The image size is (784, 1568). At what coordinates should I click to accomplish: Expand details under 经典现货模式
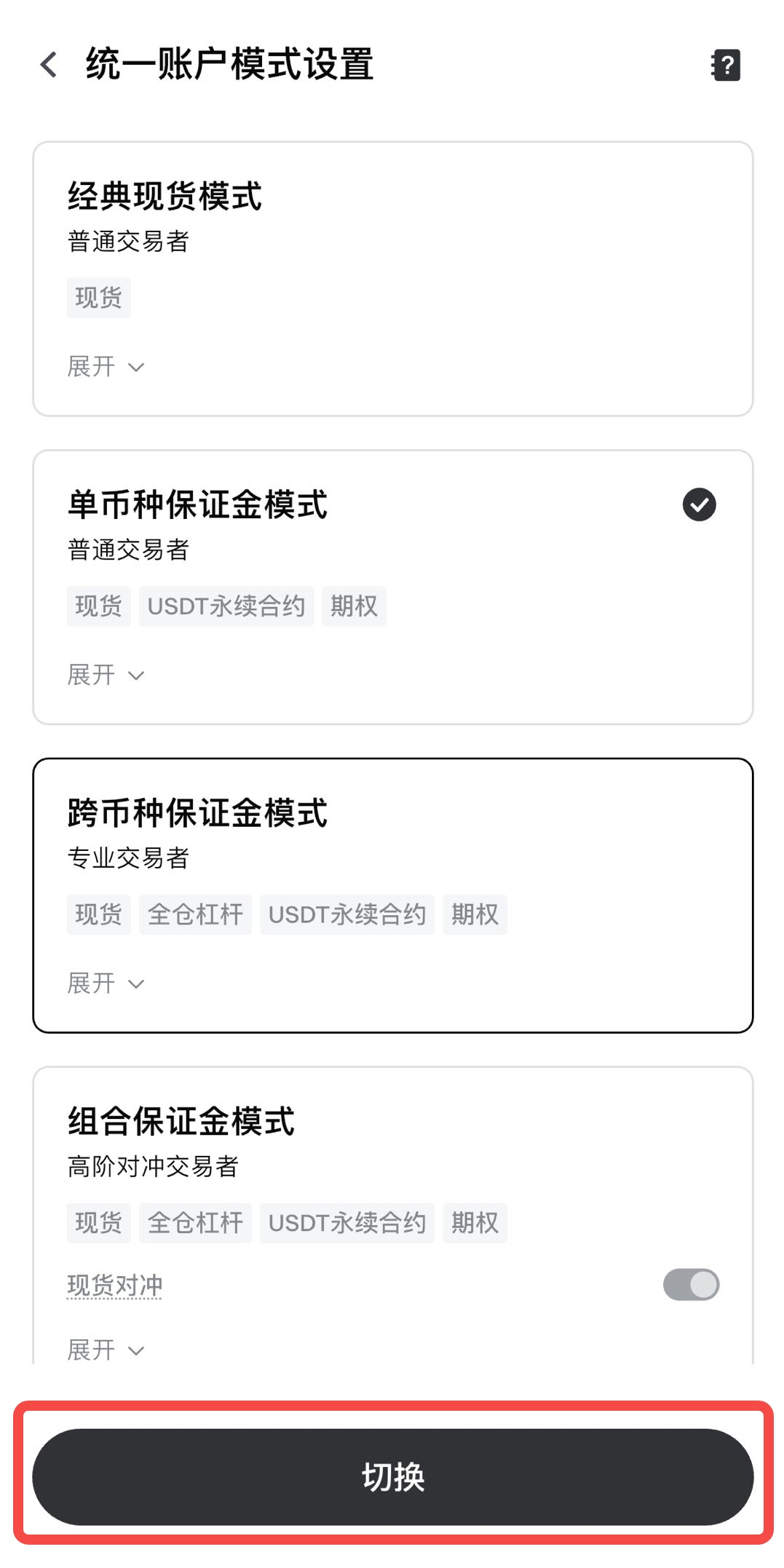click(106, 367)
